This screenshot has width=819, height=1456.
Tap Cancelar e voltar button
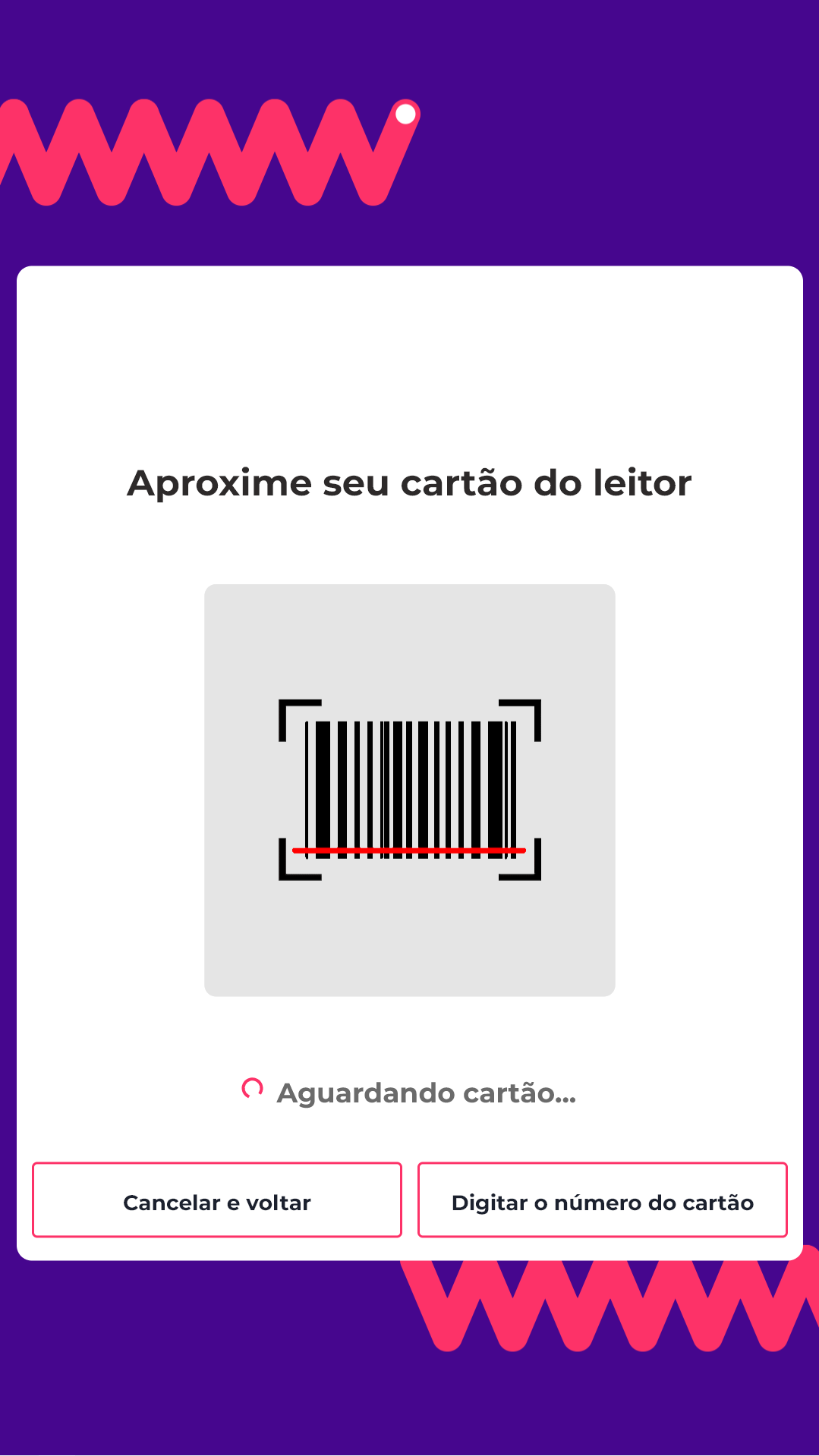pos(217,1202)
